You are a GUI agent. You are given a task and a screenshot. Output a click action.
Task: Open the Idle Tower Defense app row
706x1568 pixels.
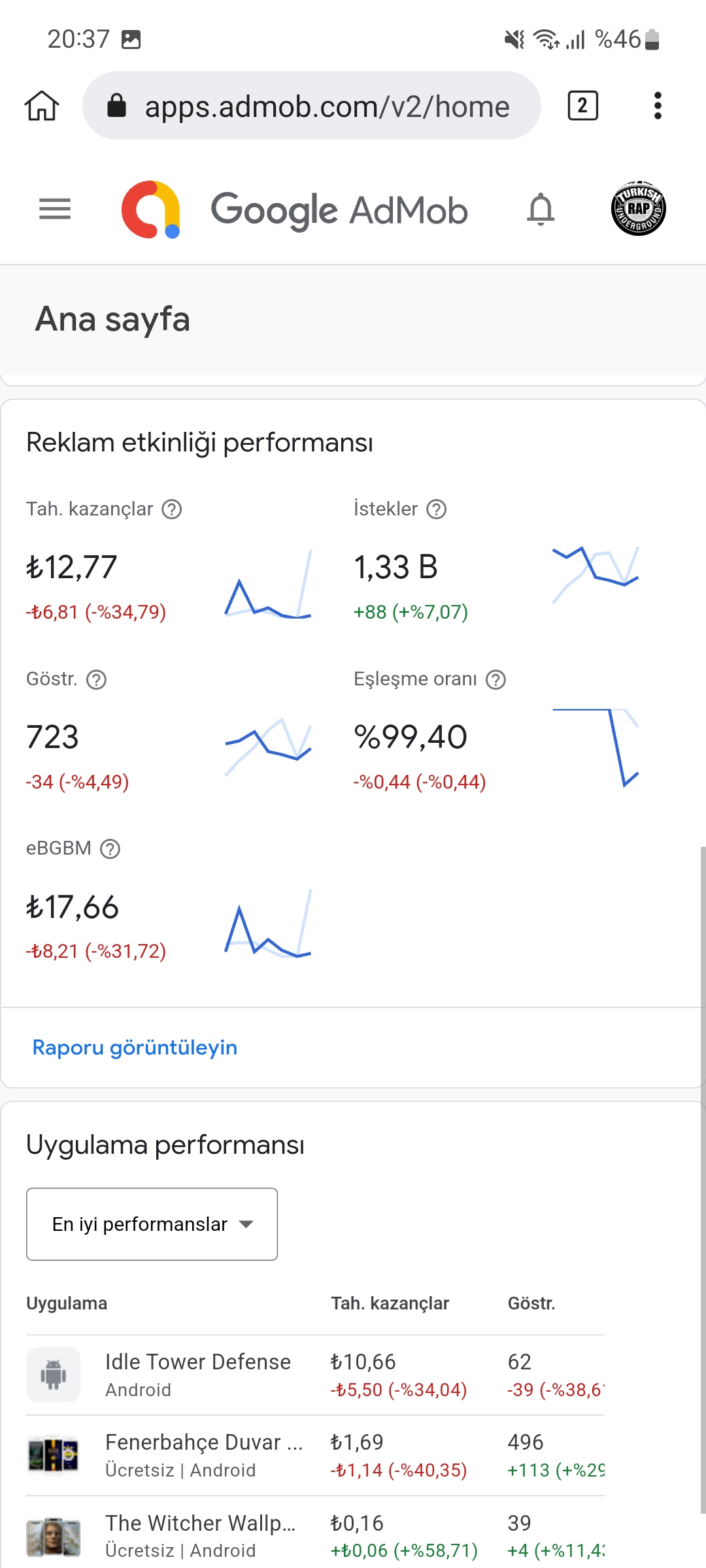point(315,1375)
